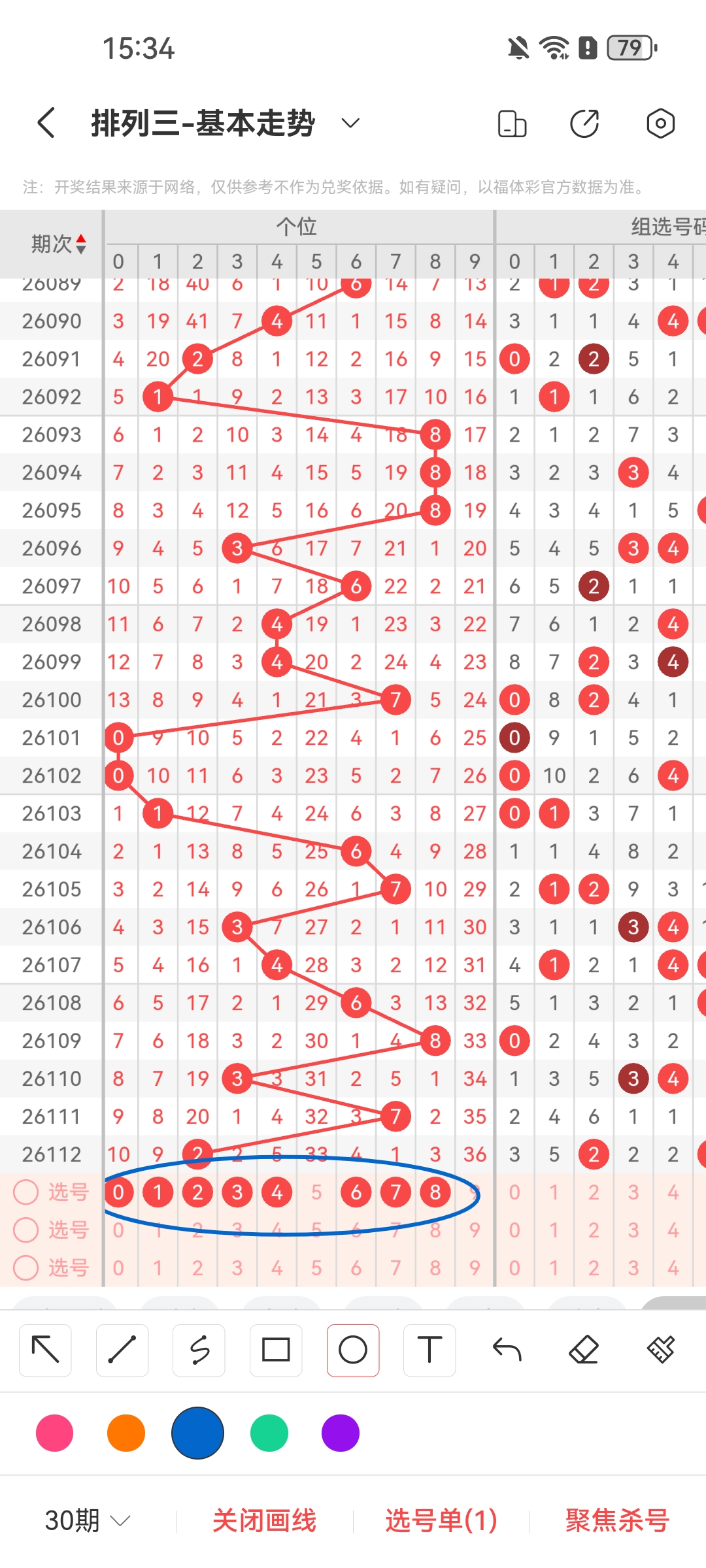Select the circle drawing tool
This screenshot has height=1568, width=706.
pos(353,1350)
